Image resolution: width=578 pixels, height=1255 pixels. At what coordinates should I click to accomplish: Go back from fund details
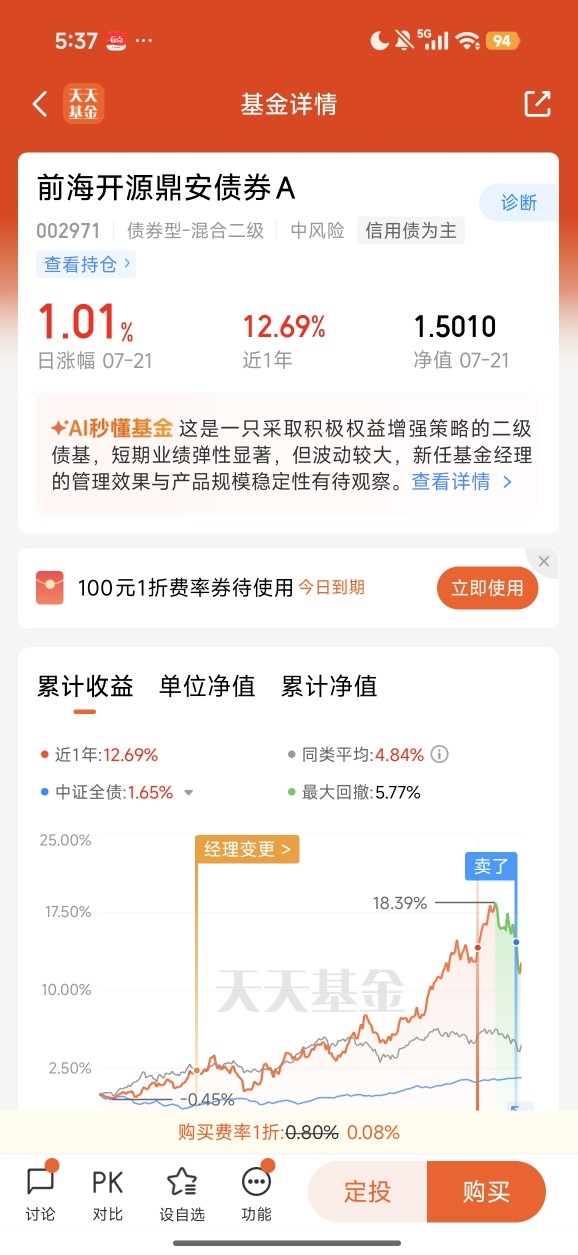pyautogui.click(x=40, y=104)
